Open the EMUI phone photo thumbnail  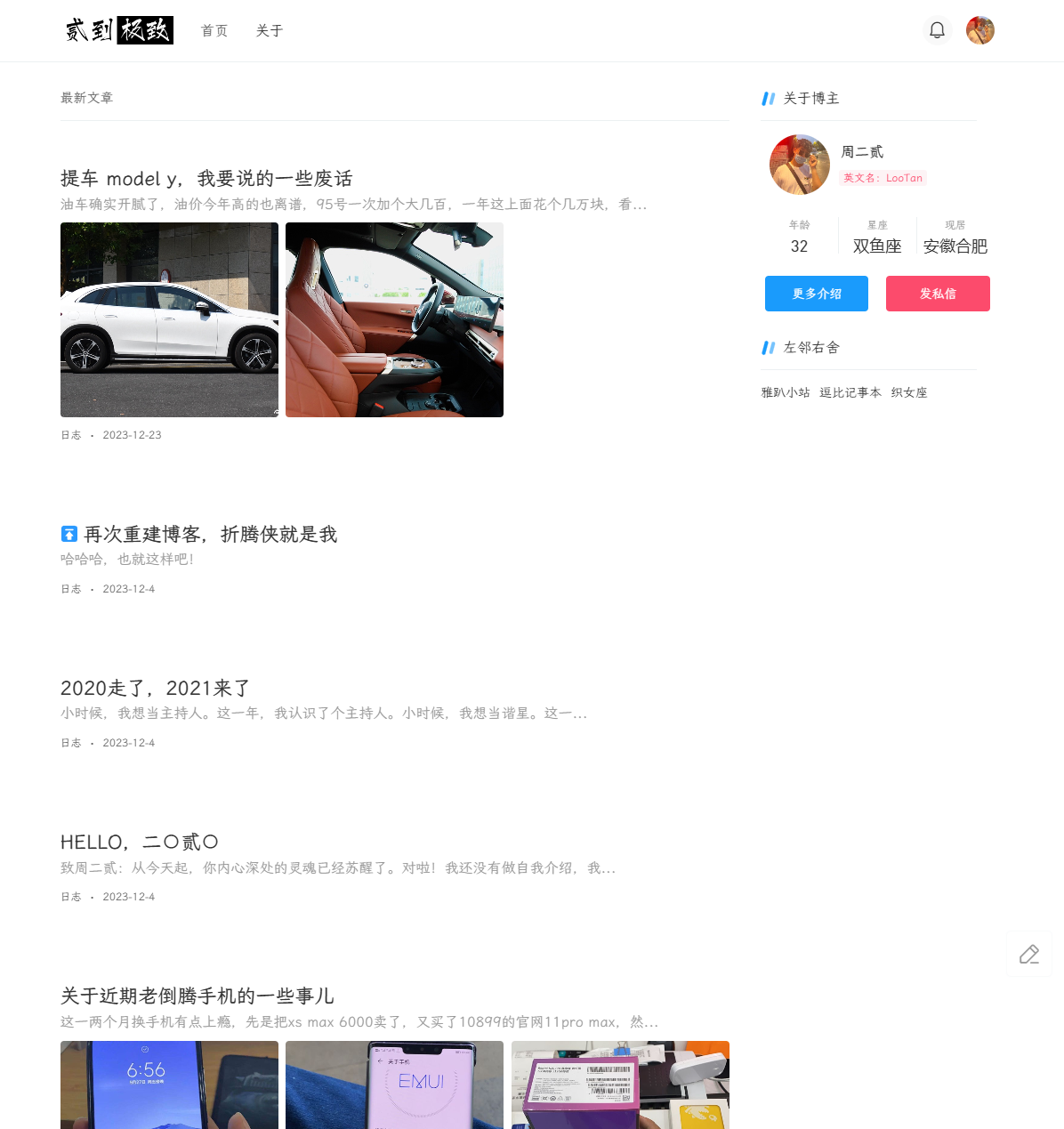coord(394,1085)
